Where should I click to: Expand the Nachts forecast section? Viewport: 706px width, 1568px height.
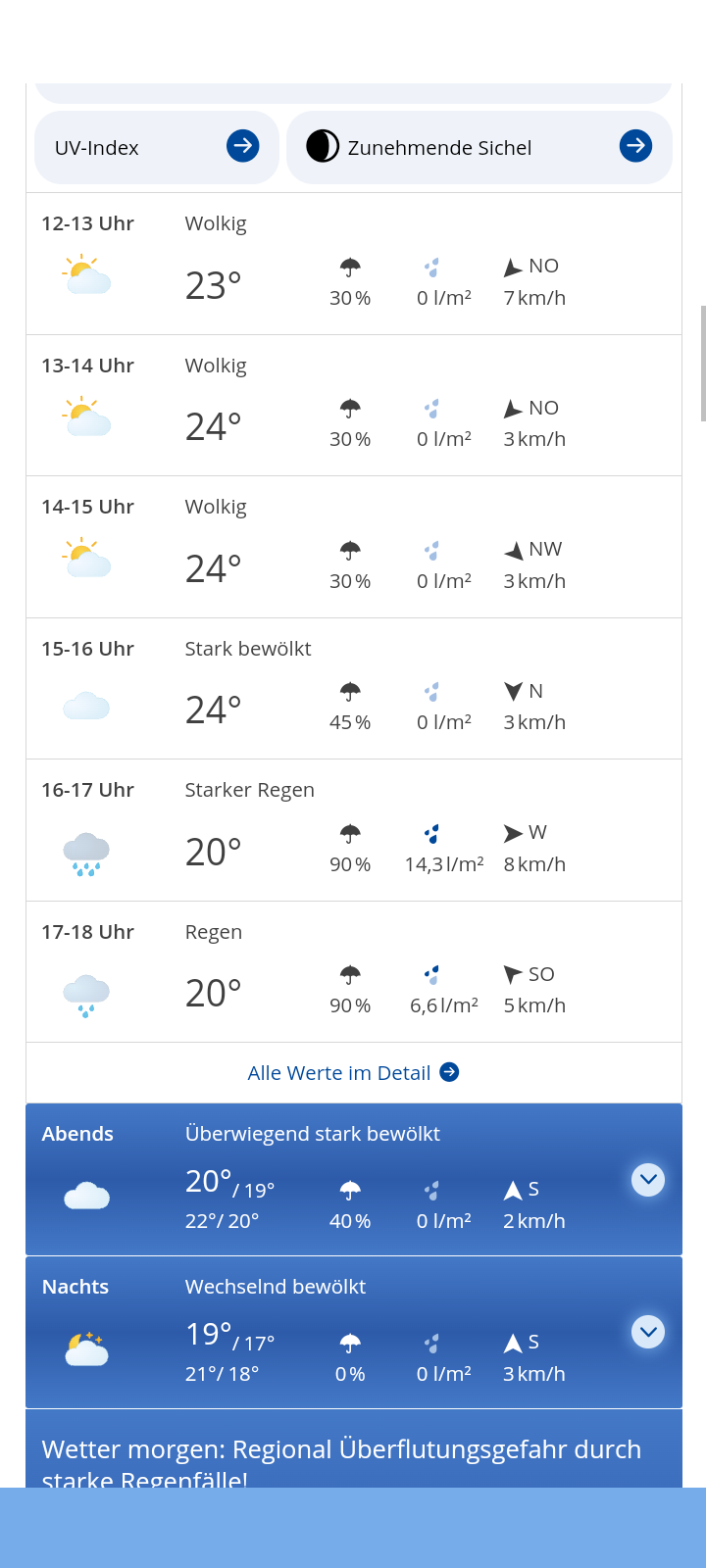point(648,1332)
